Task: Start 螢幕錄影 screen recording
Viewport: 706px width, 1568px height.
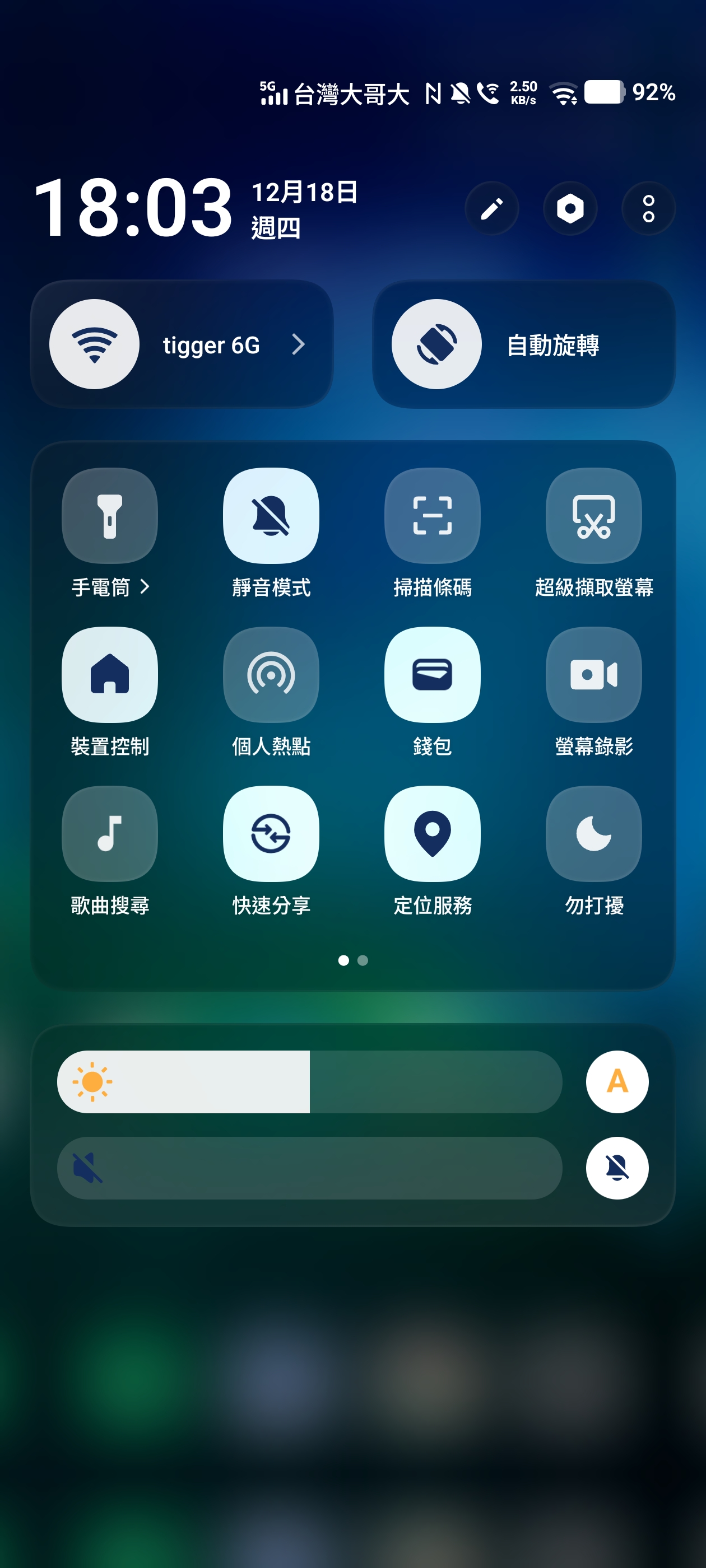Action: [x=593, y=674]
